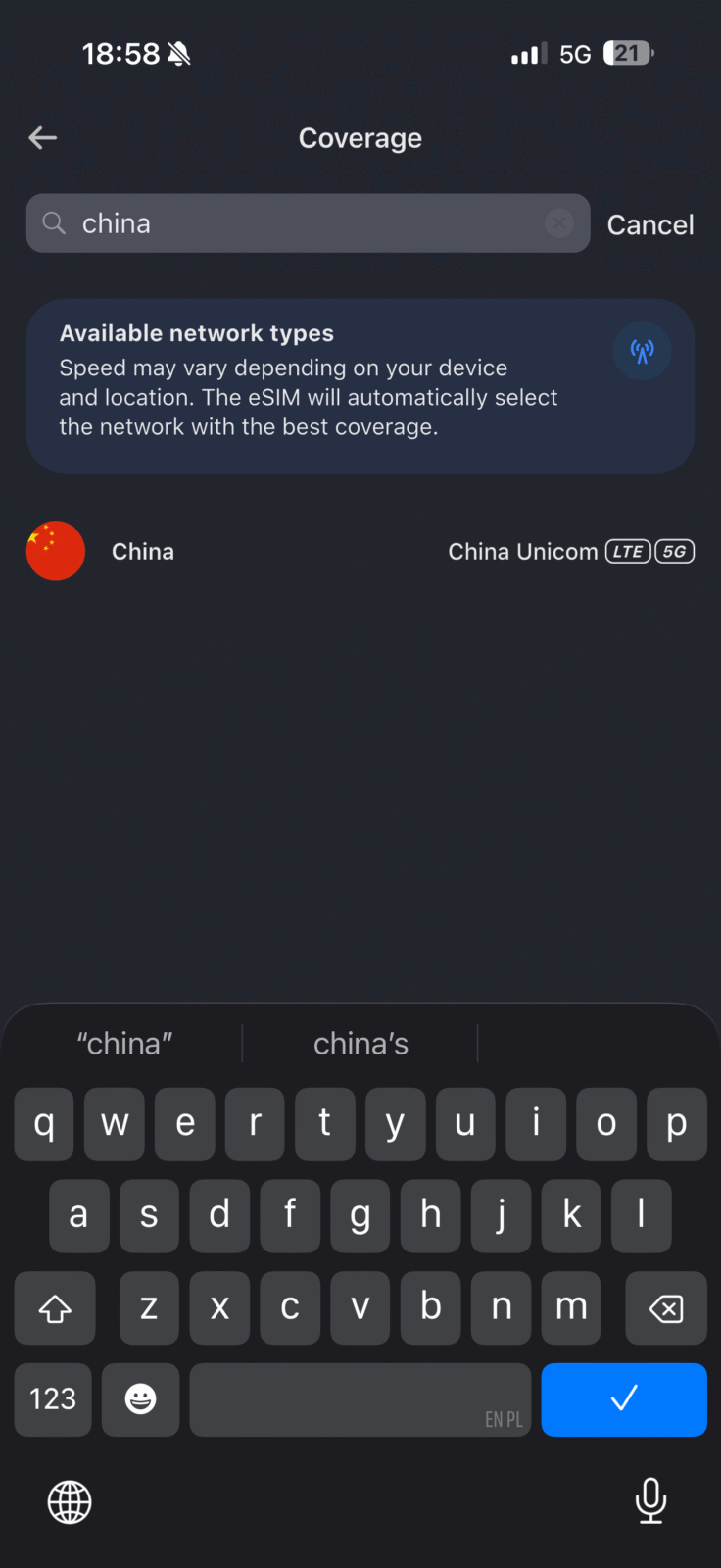Cancel the coverage search
Image resolution: width=721 pixels, height=1568 pixels.
tap(649, 224)
